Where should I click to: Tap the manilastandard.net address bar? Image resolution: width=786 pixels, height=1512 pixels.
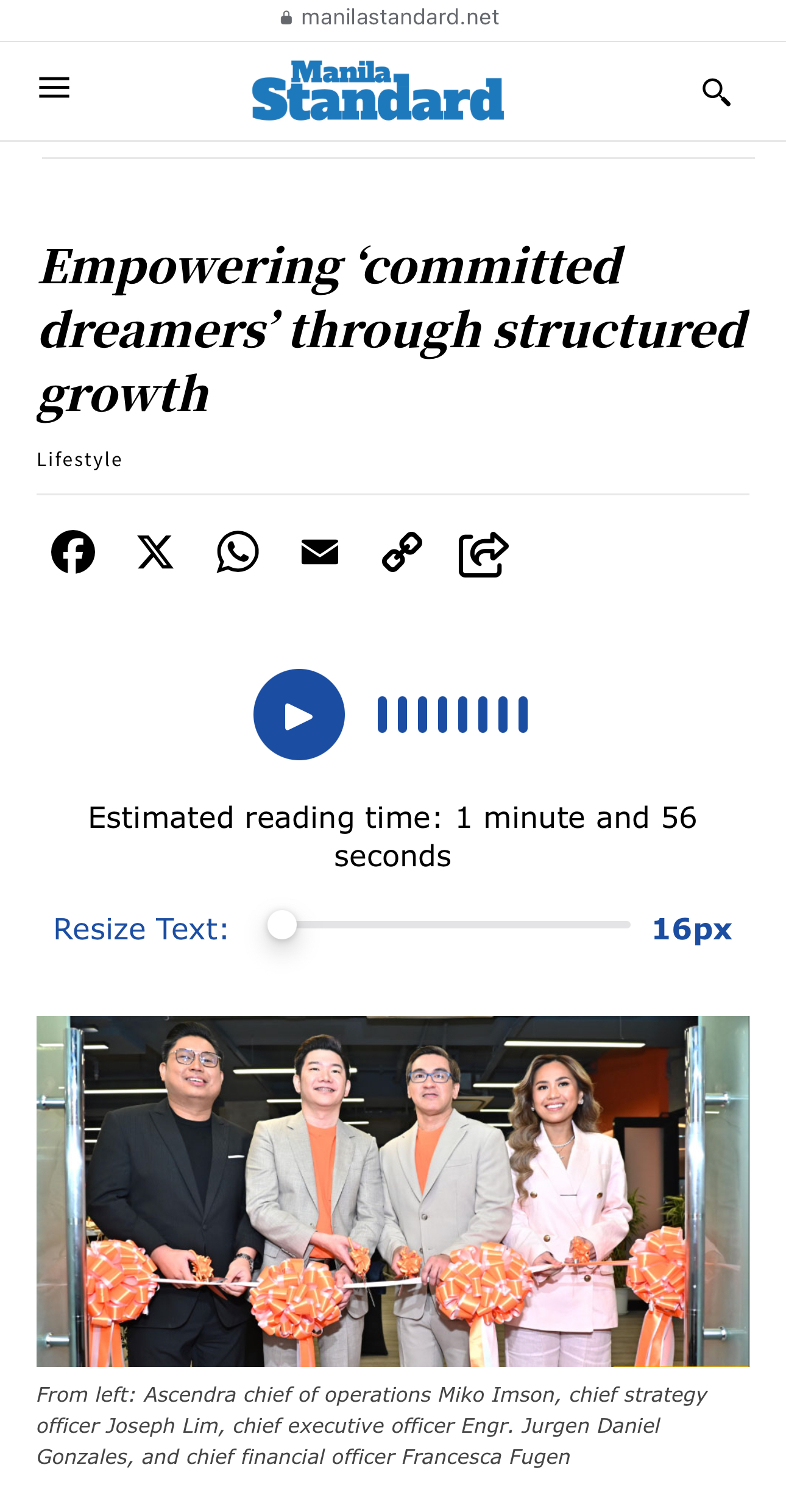pyautogui.click(x=393, y=17)
